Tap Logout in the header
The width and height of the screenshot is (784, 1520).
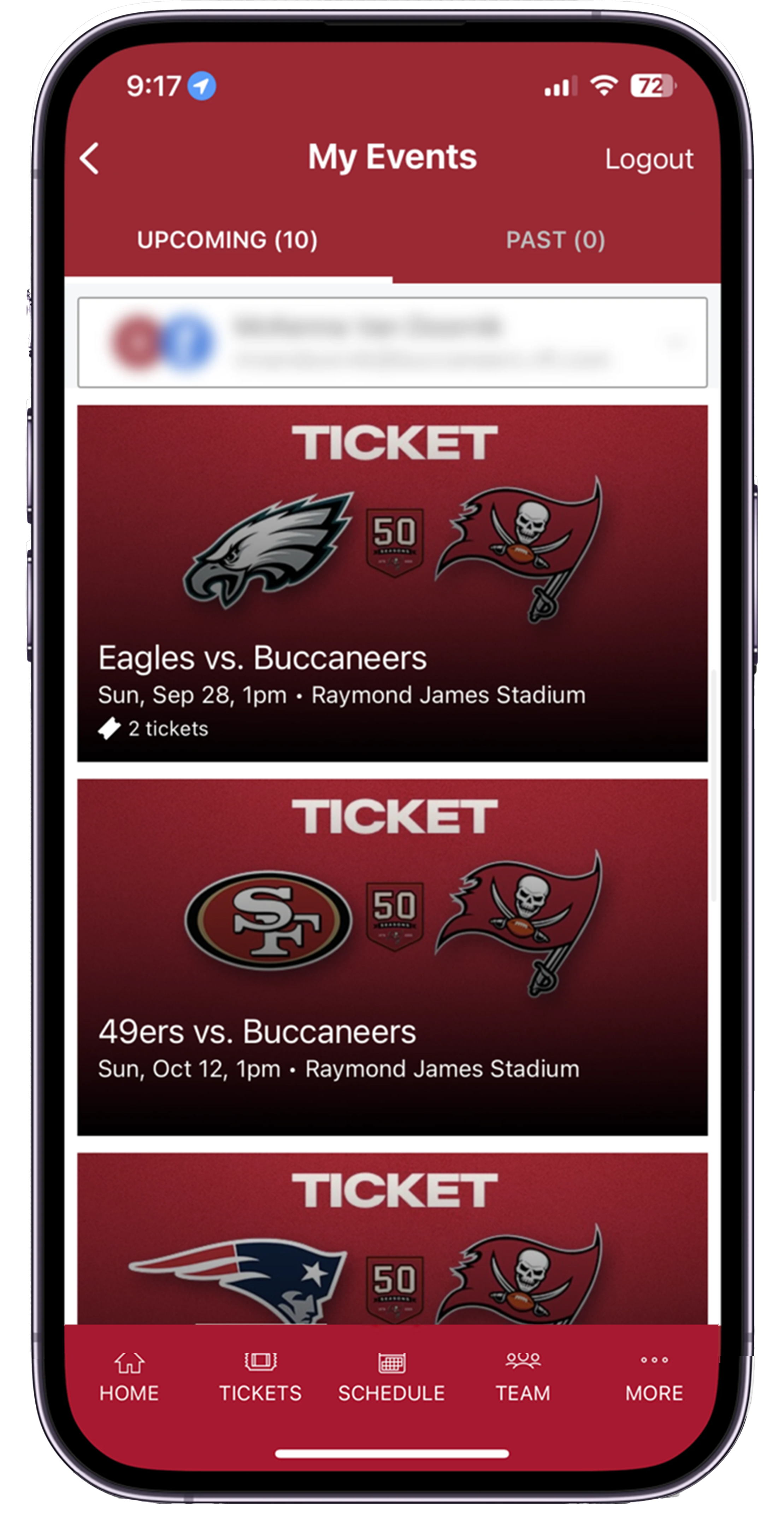[648, 159]
